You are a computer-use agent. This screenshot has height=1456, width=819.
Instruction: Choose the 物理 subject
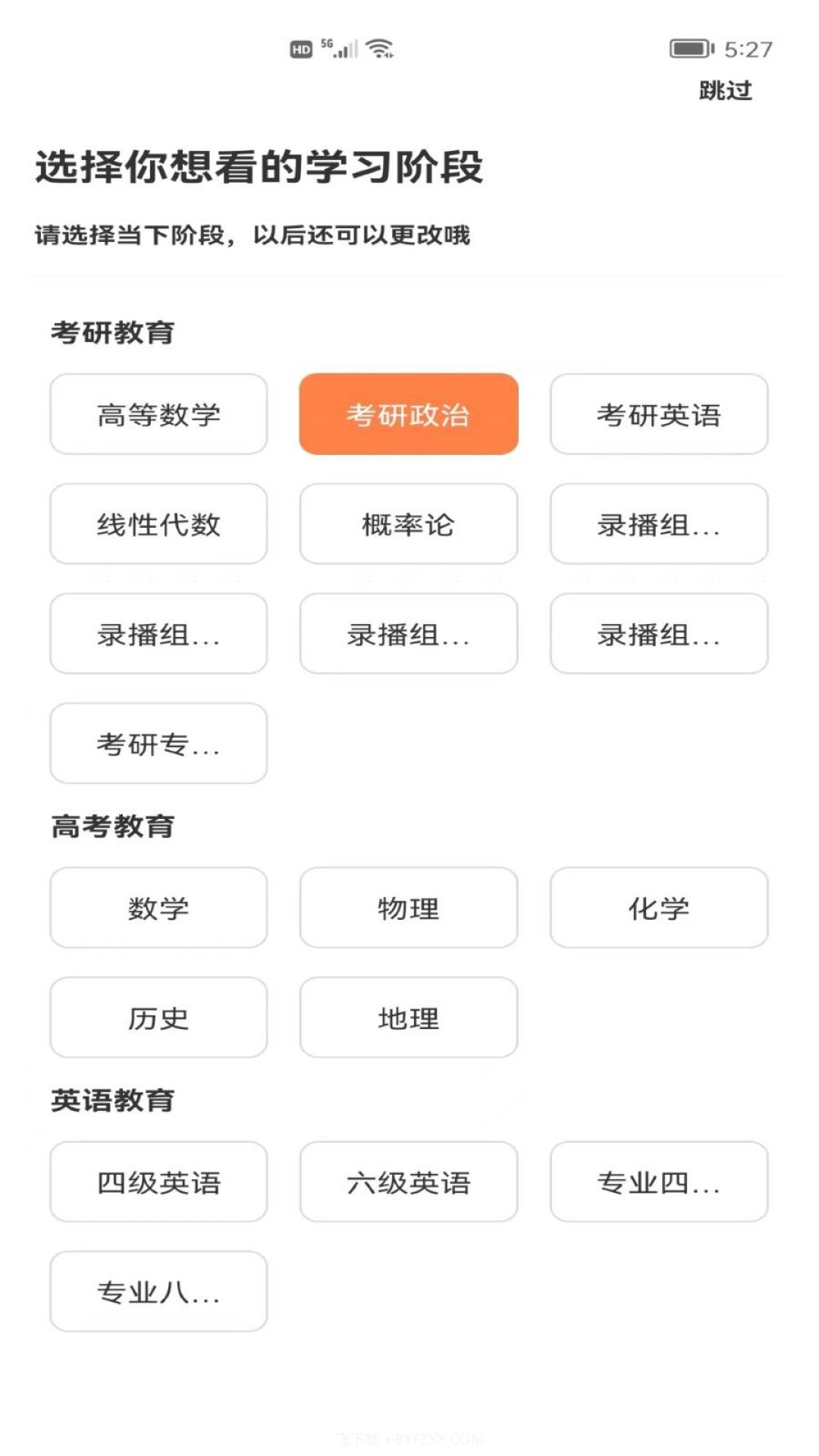(409, 908)
